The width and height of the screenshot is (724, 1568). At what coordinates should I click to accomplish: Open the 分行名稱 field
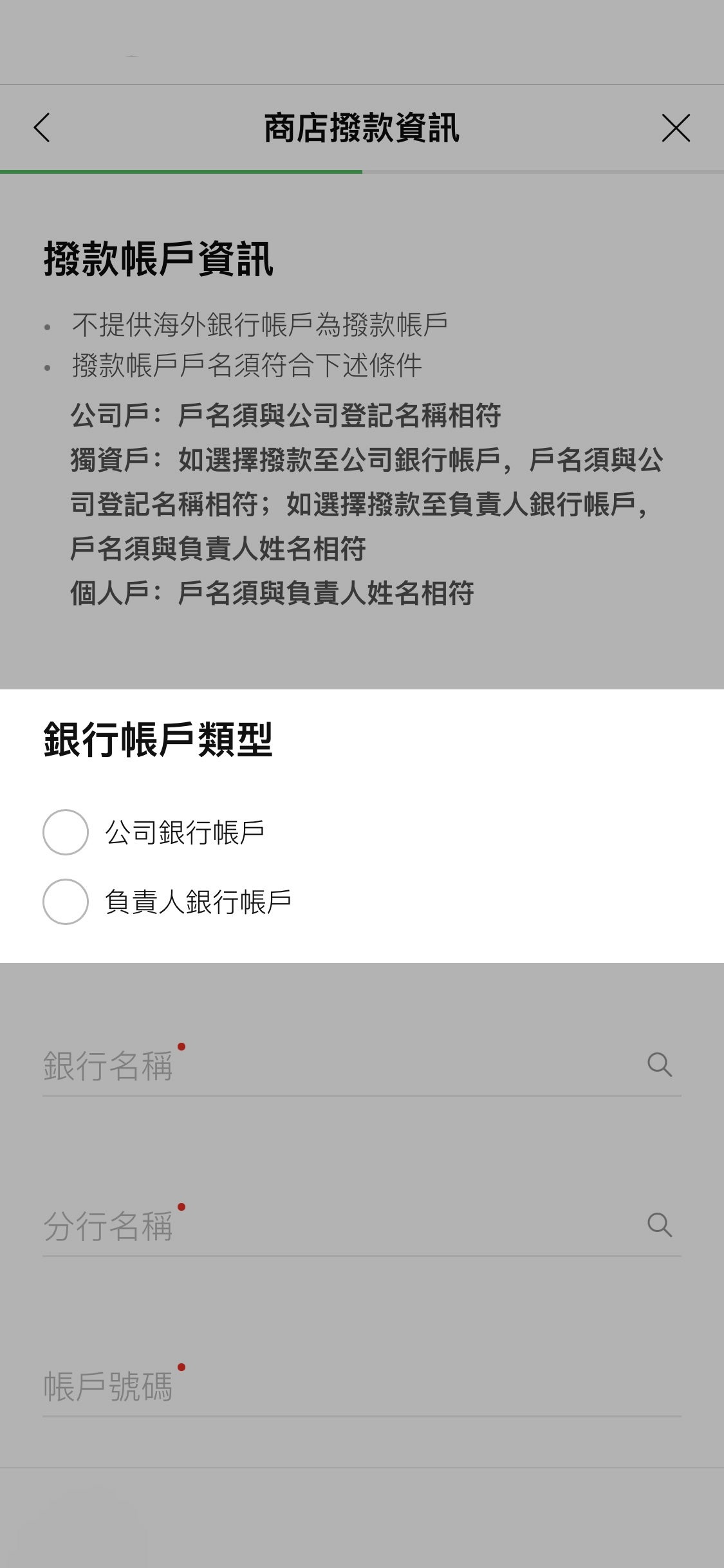coord(341,1226)
